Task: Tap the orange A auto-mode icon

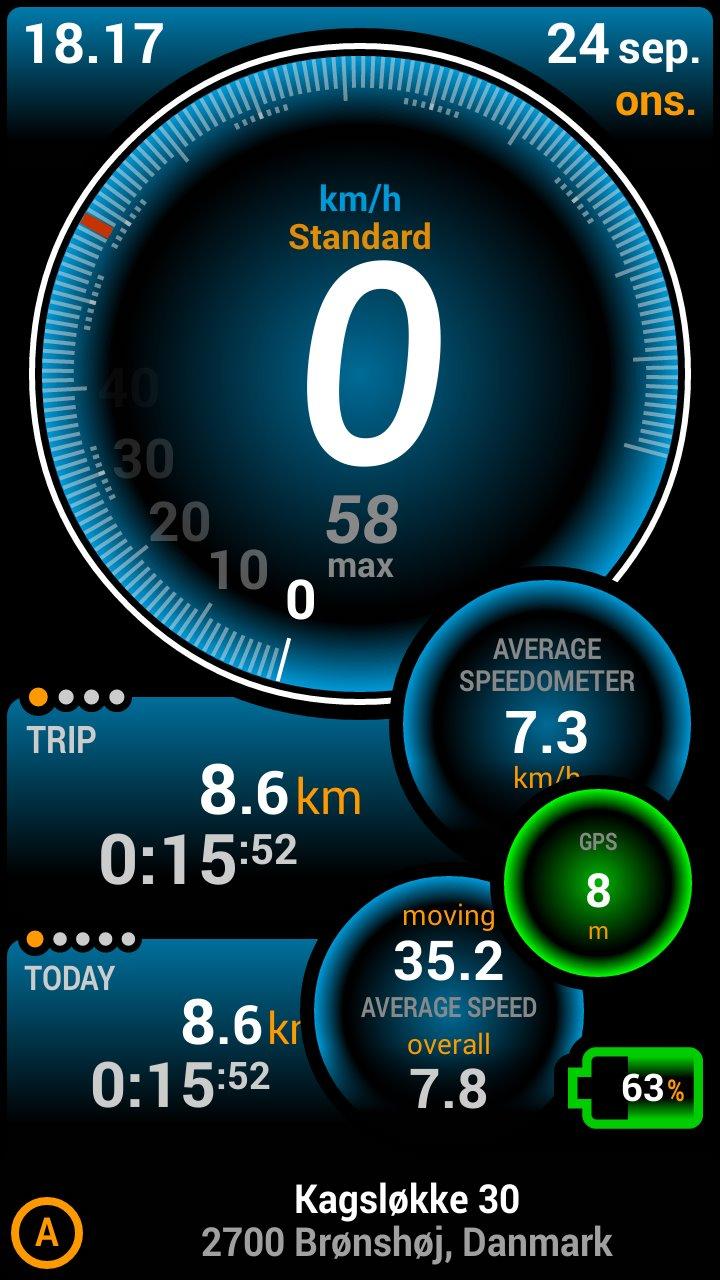Action: 47,1232
